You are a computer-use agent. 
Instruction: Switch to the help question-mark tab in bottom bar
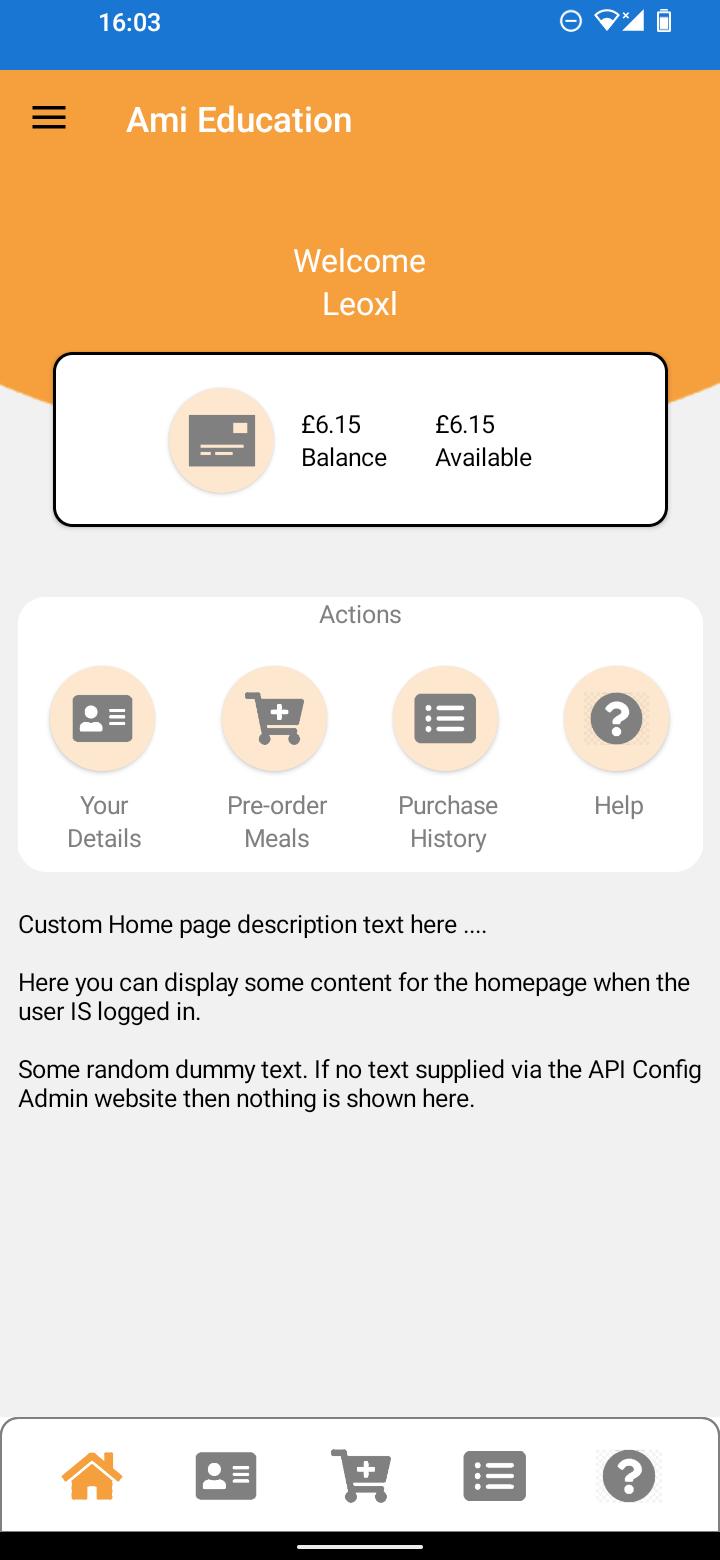point(628,1476)
